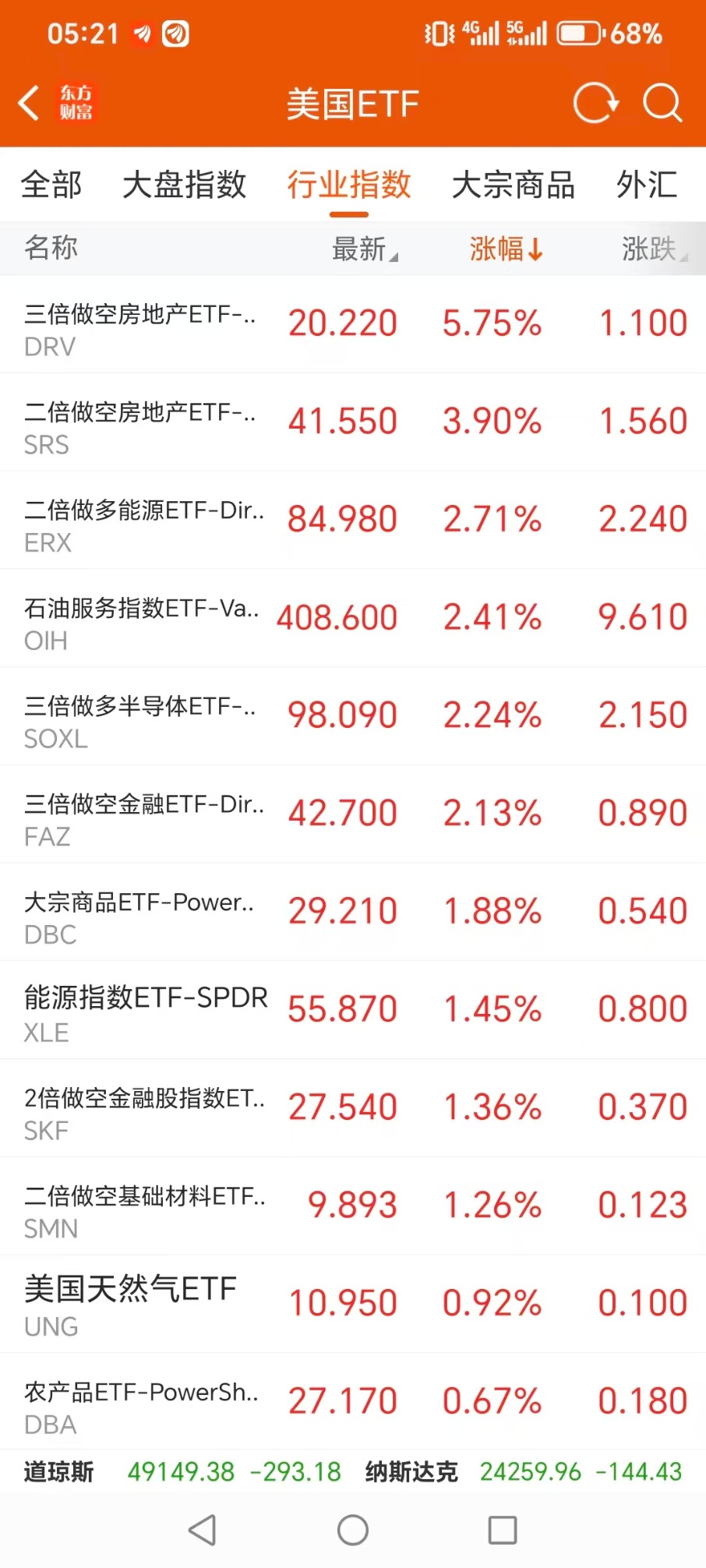Screen dimensions: 706x1568
Task: Open the search magnifier
Action: pos(662,103)
